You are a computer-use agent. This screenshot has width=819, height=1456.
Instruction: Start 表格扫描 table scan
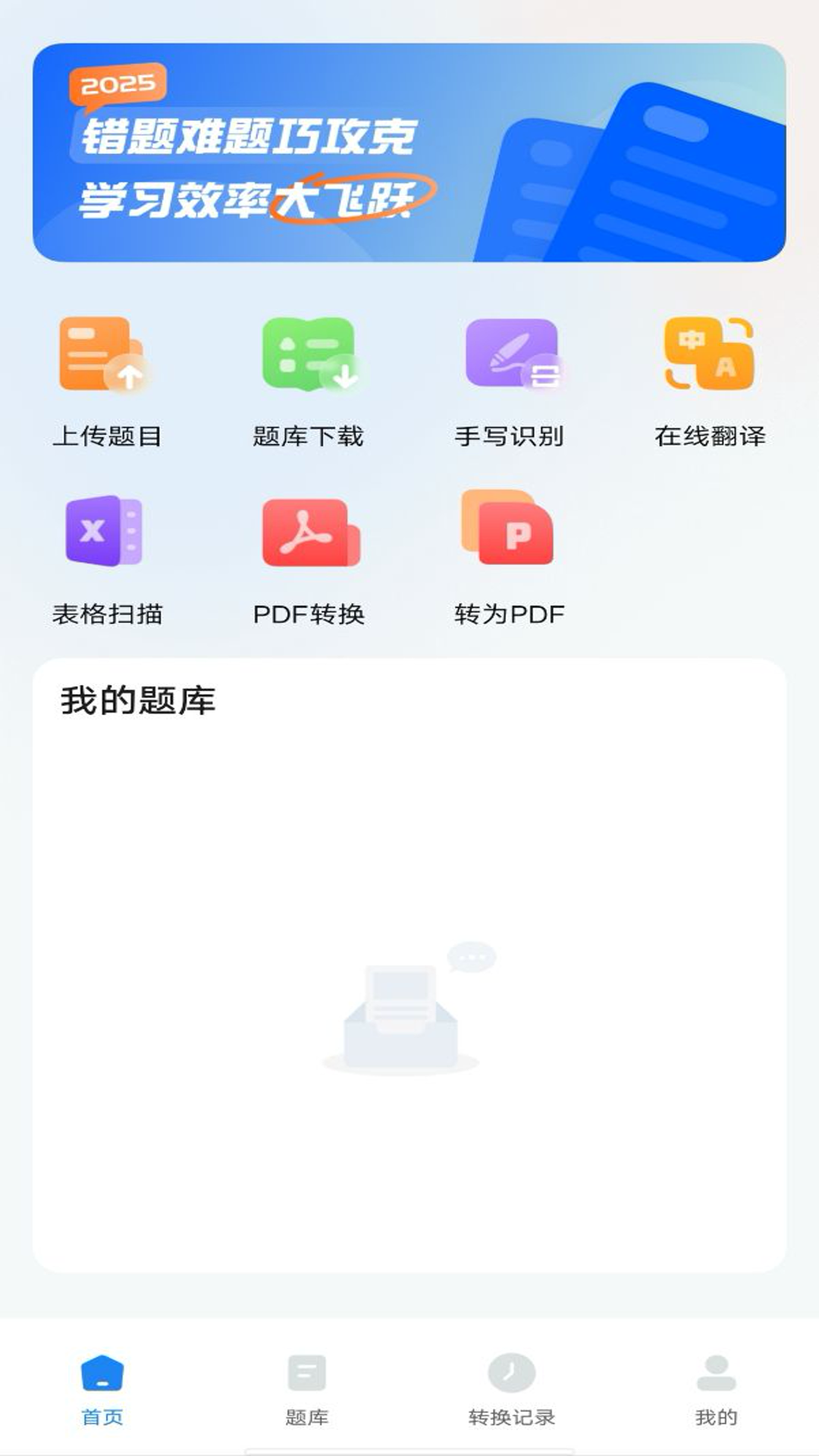click(x=106, y=557)
